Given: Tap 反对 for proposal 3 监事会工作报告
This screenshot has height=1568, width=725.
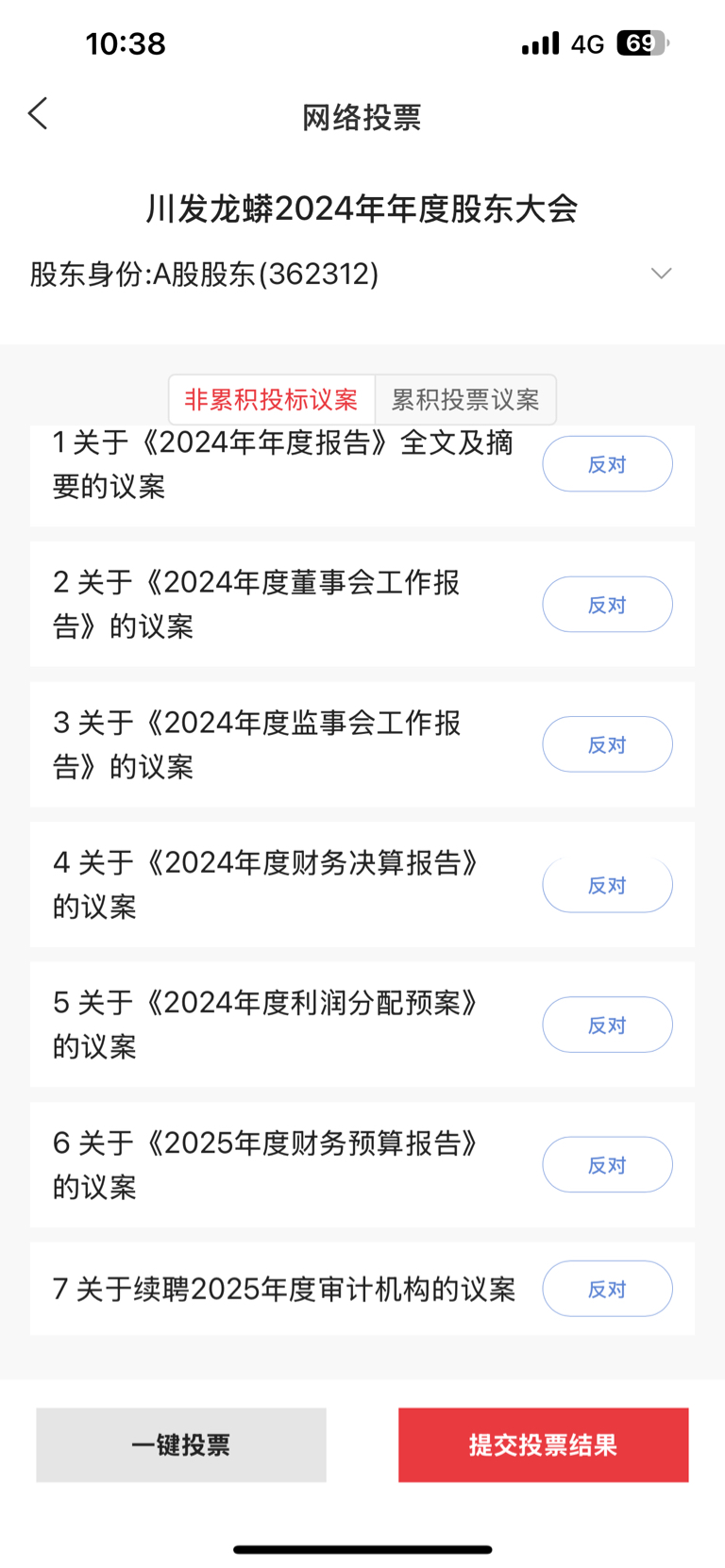Looking at the screenshot, I should click(x=607, y=744).
